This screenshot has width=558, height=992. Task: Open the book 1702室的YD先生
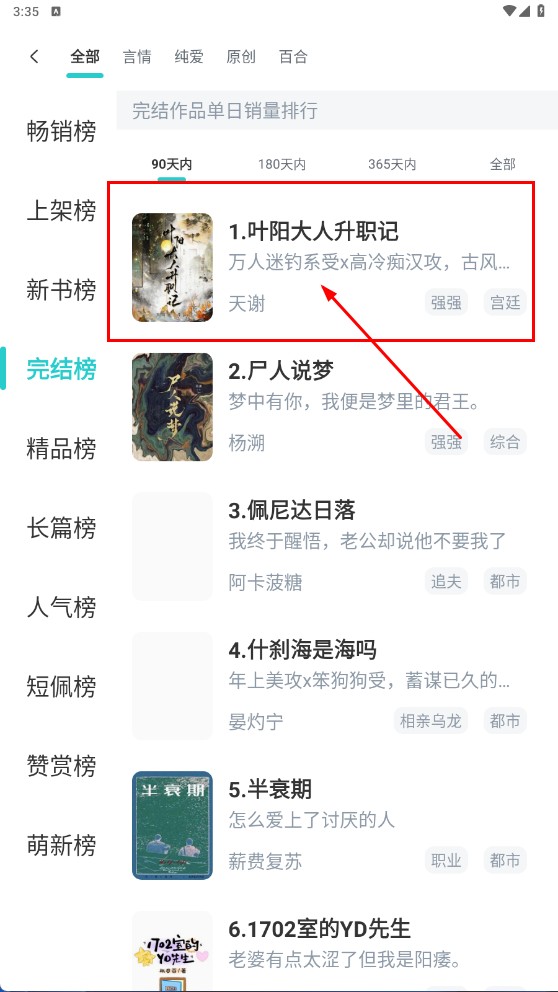click(329, 948)
